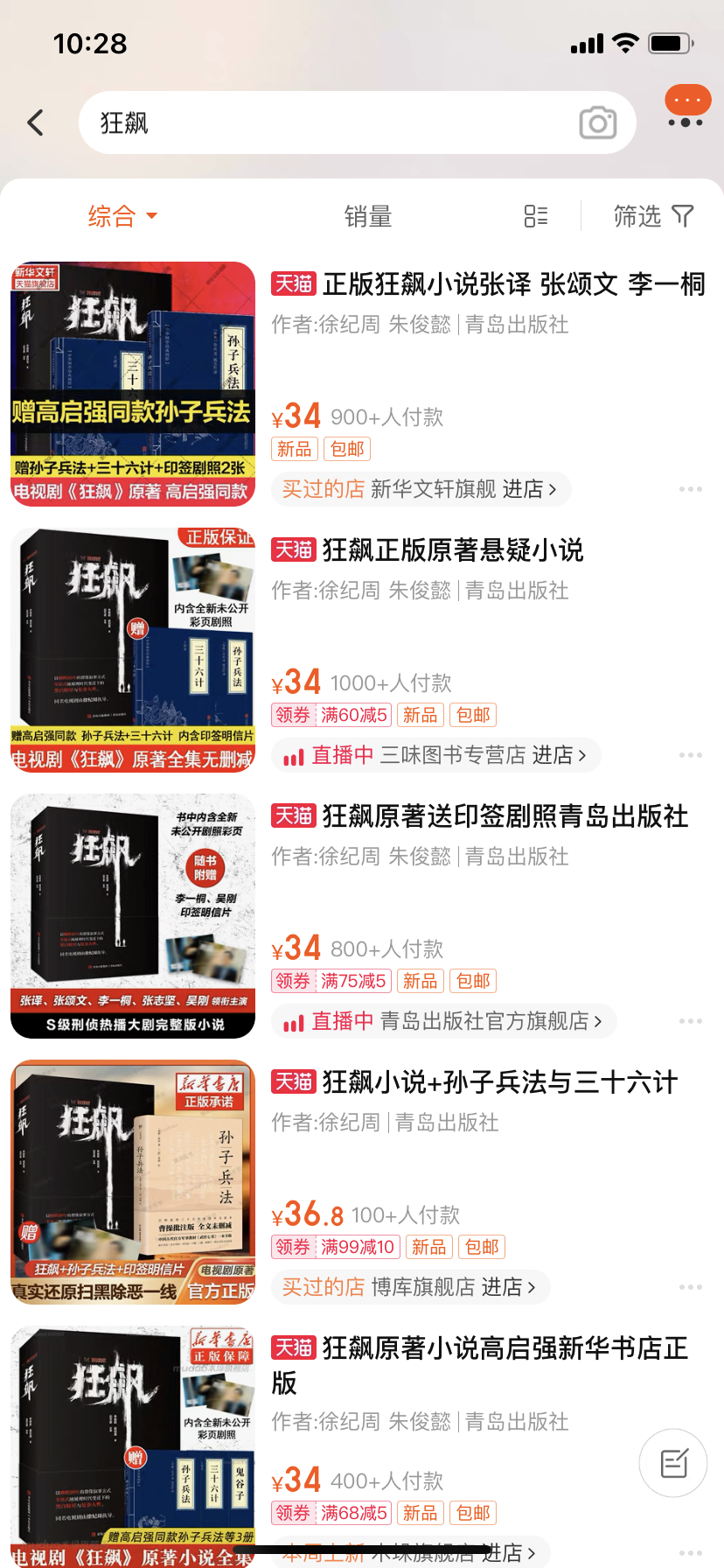Enter 青岛出版社官方旗舰店 live store
724x1568 pixels.
click(491, 1021)
